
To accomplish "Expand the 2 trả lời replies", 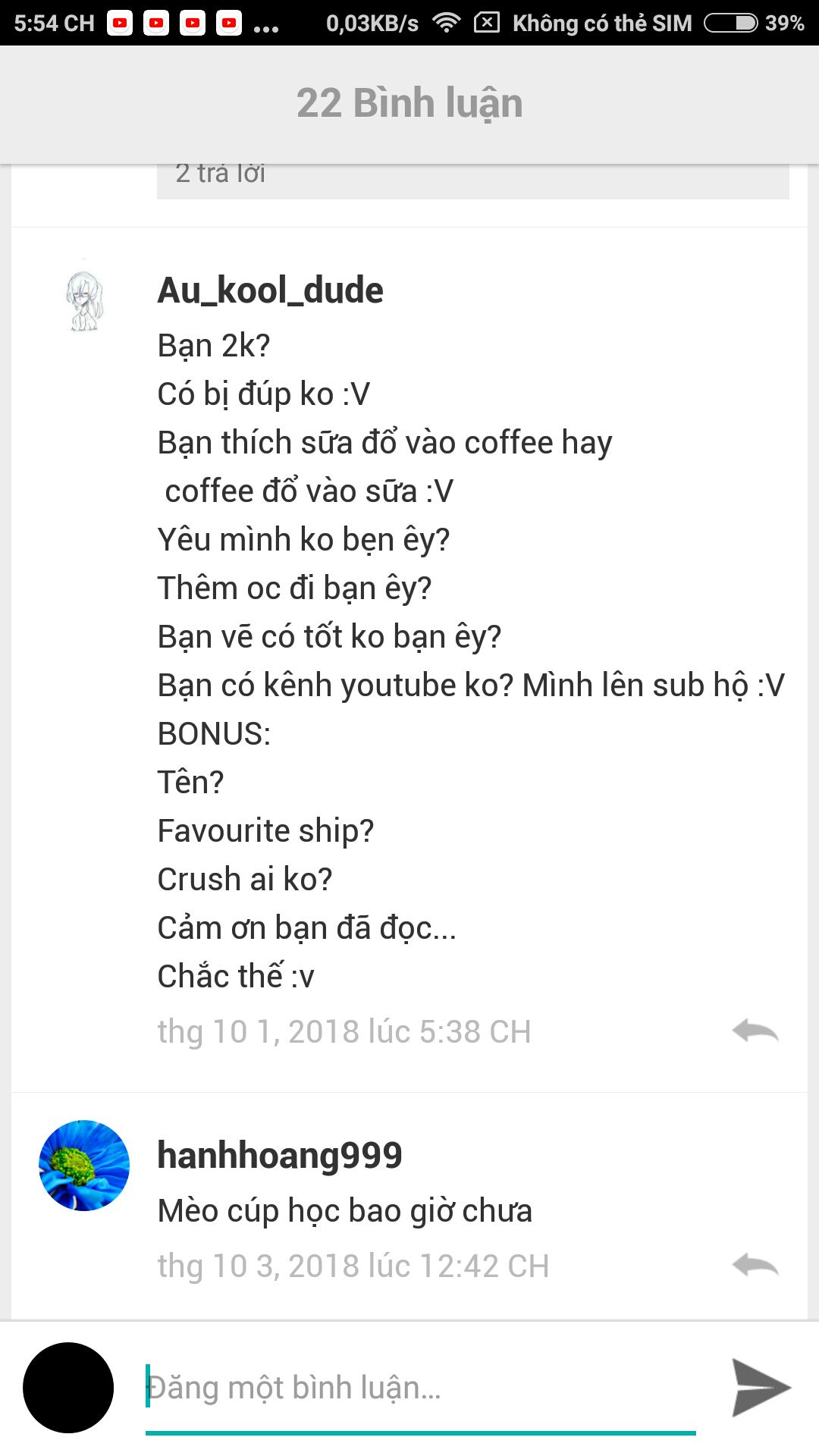I will point(472,181).
